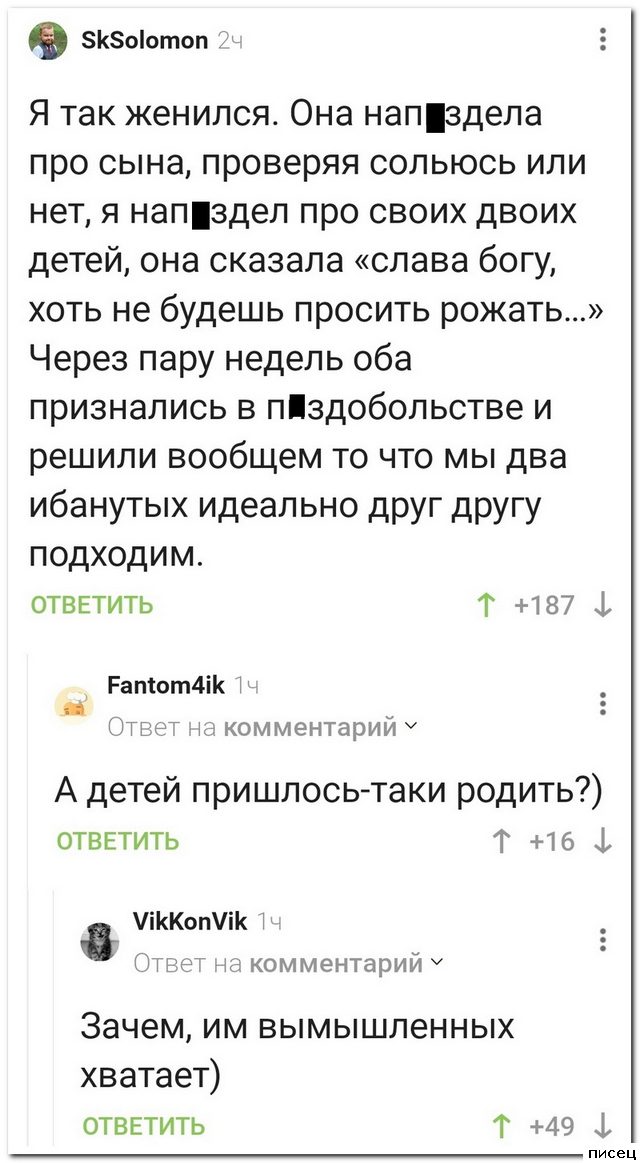Screen dimensions: 640x1163
Task: Upvote SkSolomon's comment
Action: coord(489,605)
